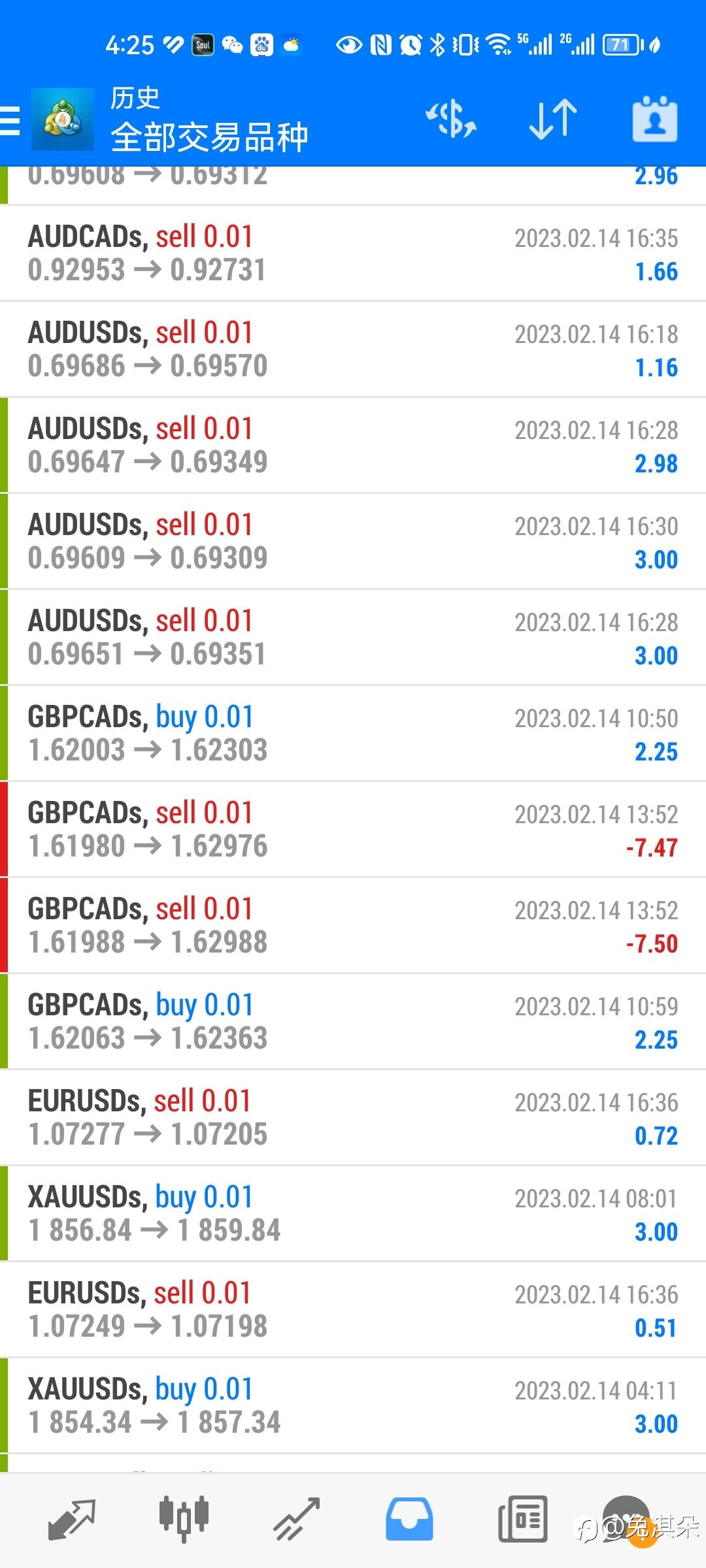Open the hamburger drawer menu
The width and height of the screenshot is (706, 1568).
(10, 121)
